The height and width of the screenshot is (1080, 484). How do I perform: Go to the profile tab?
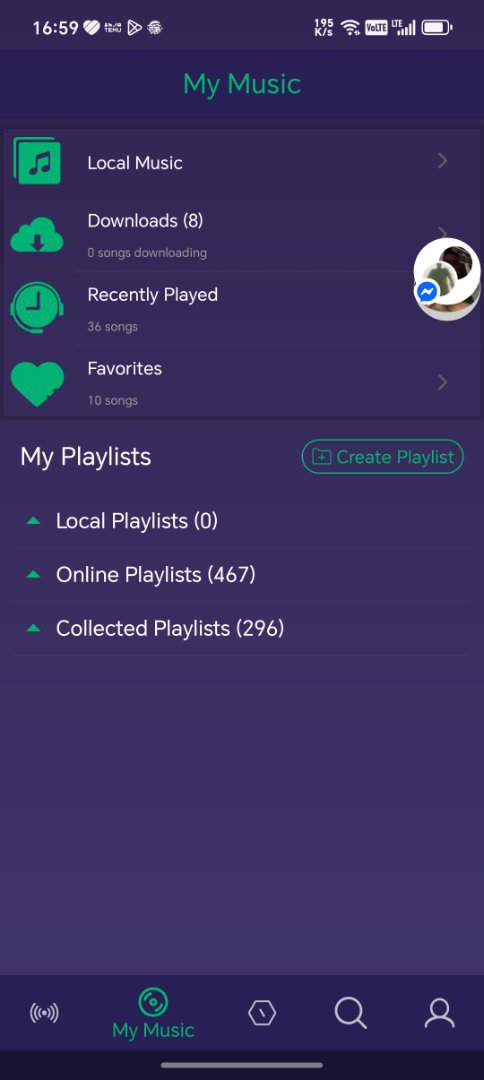pyautogui.click(x=439, y=1013)
